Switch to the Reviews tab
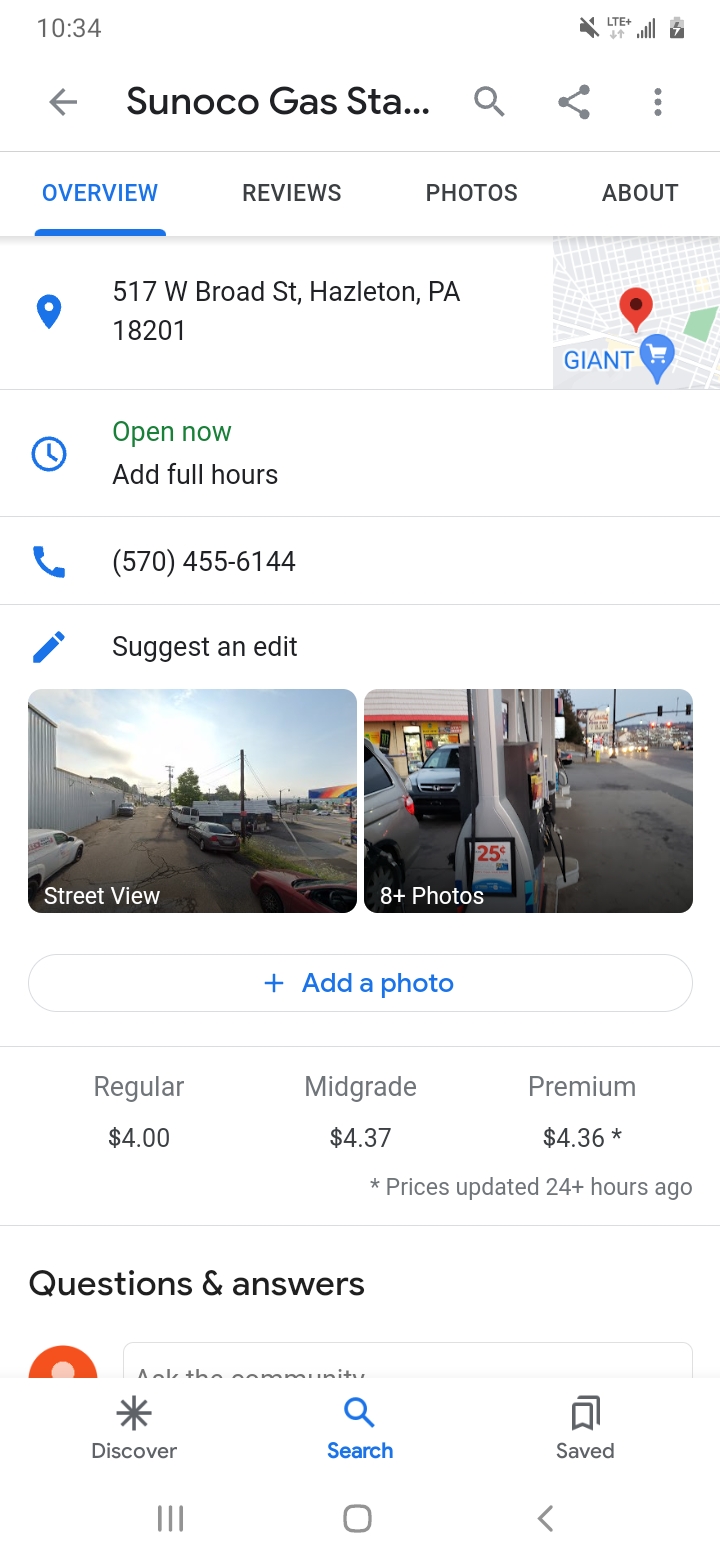 (291, 193)
